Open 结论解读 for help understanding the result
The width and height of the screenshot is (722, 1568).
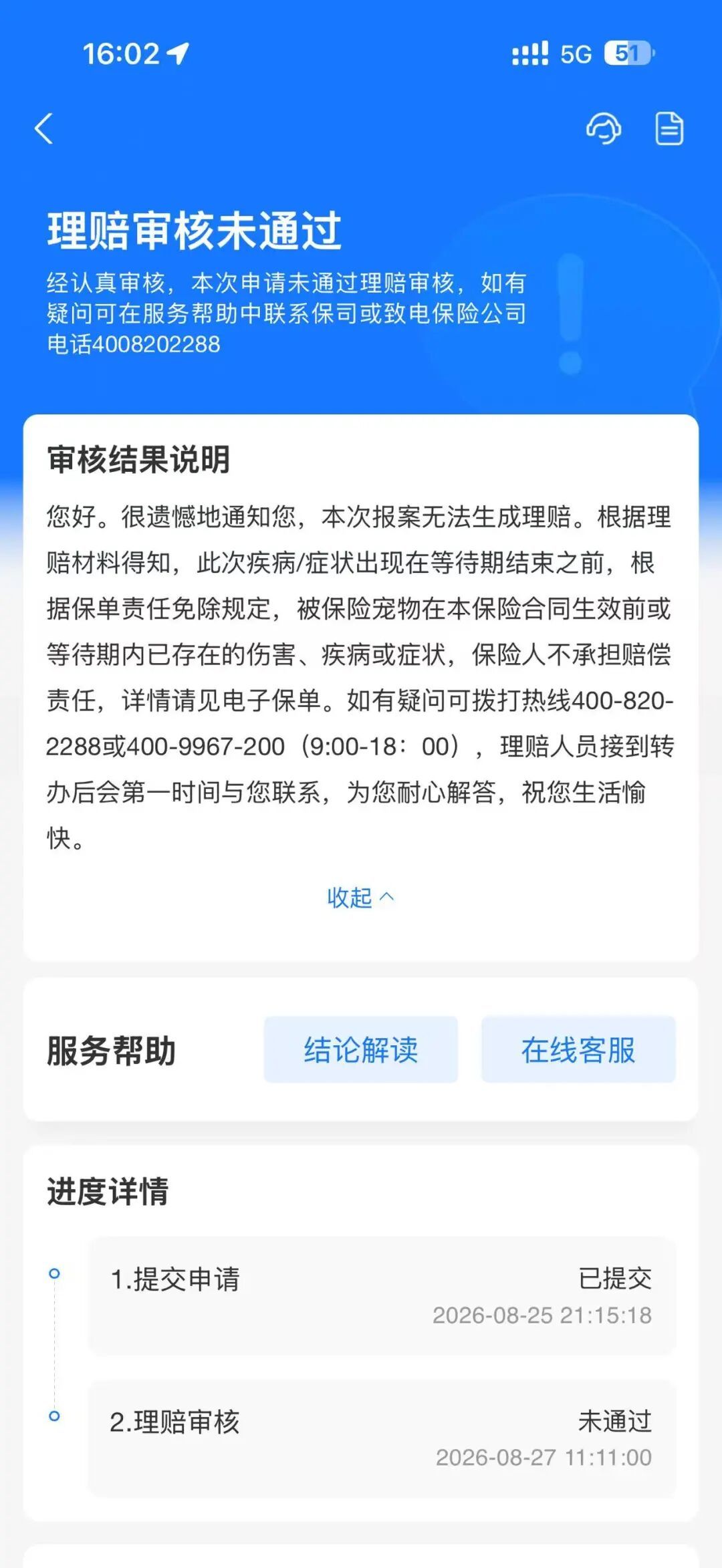pyautogui.click(x=361, y=1049)
